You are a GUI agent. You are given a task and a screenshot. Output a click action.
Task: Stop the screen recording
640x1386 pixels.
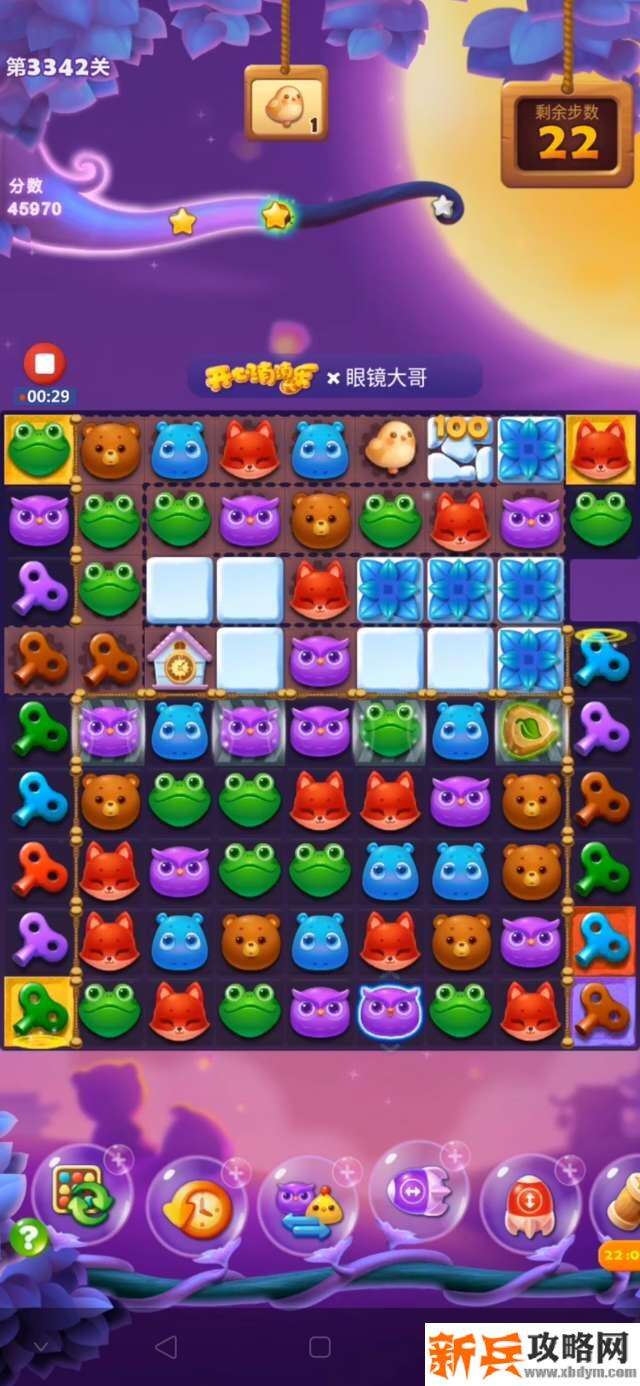click(x=45, y=364)
